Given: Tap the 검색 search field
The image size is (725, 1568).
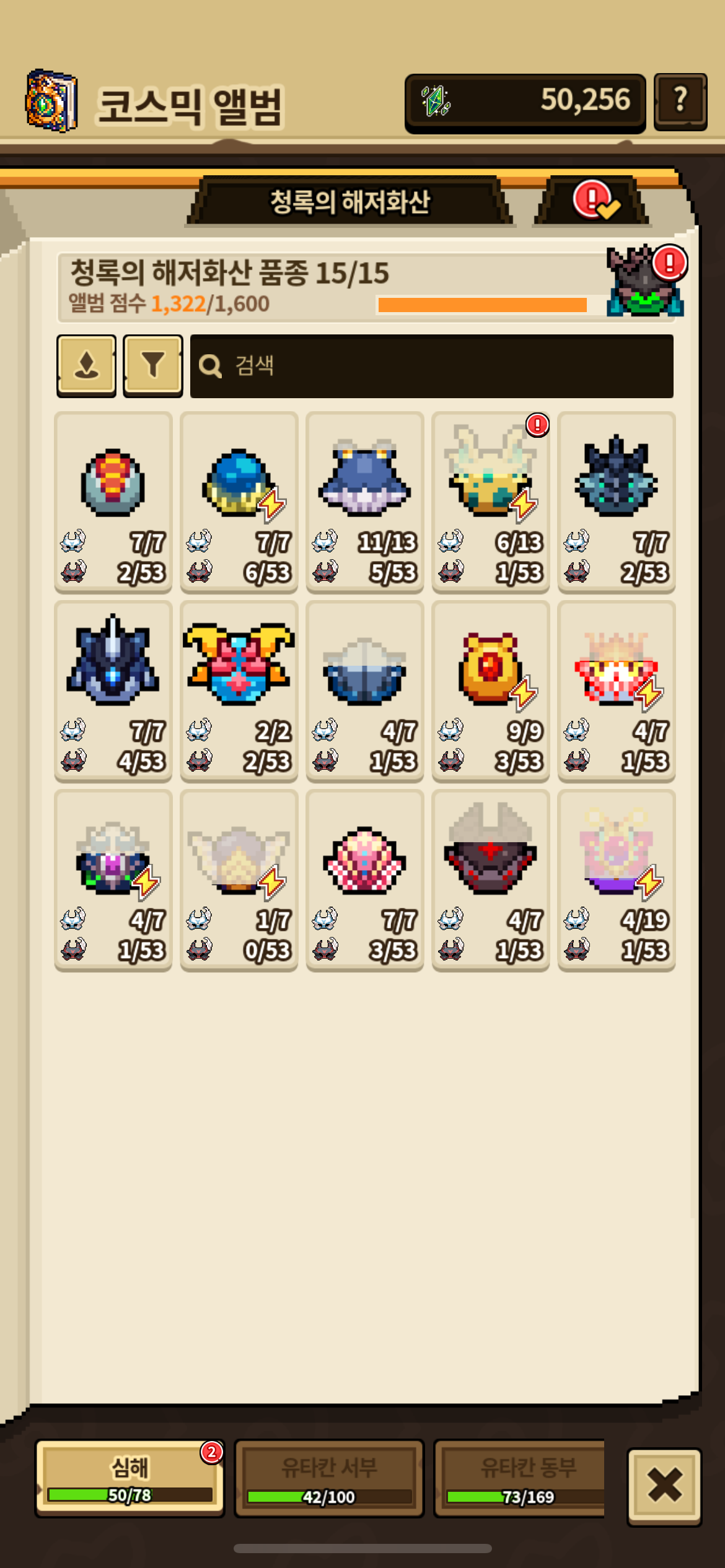Looking at the screenshot, I should tap(431, 366).
